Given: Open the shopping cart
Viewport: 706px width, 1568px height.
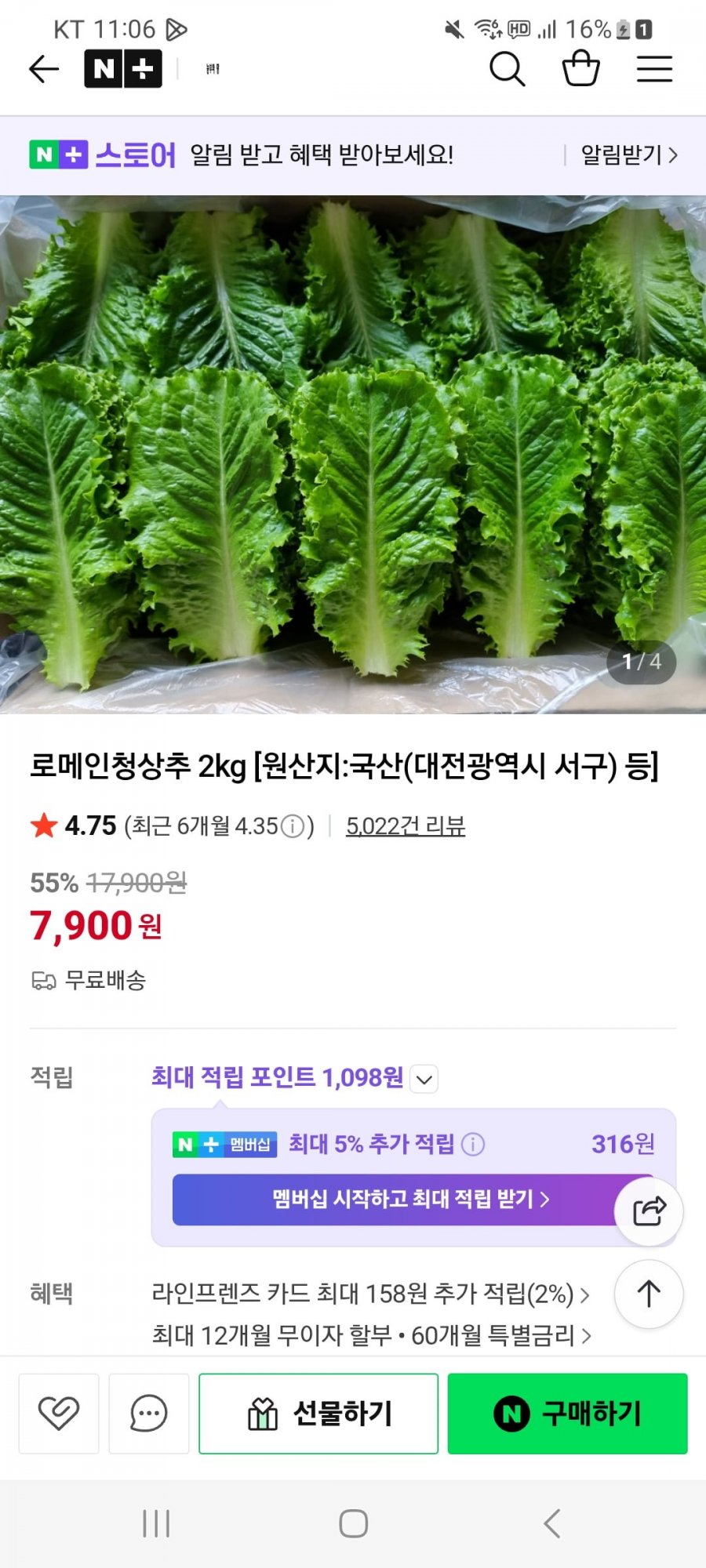Looking at the screenshot, I should [580, 69].
